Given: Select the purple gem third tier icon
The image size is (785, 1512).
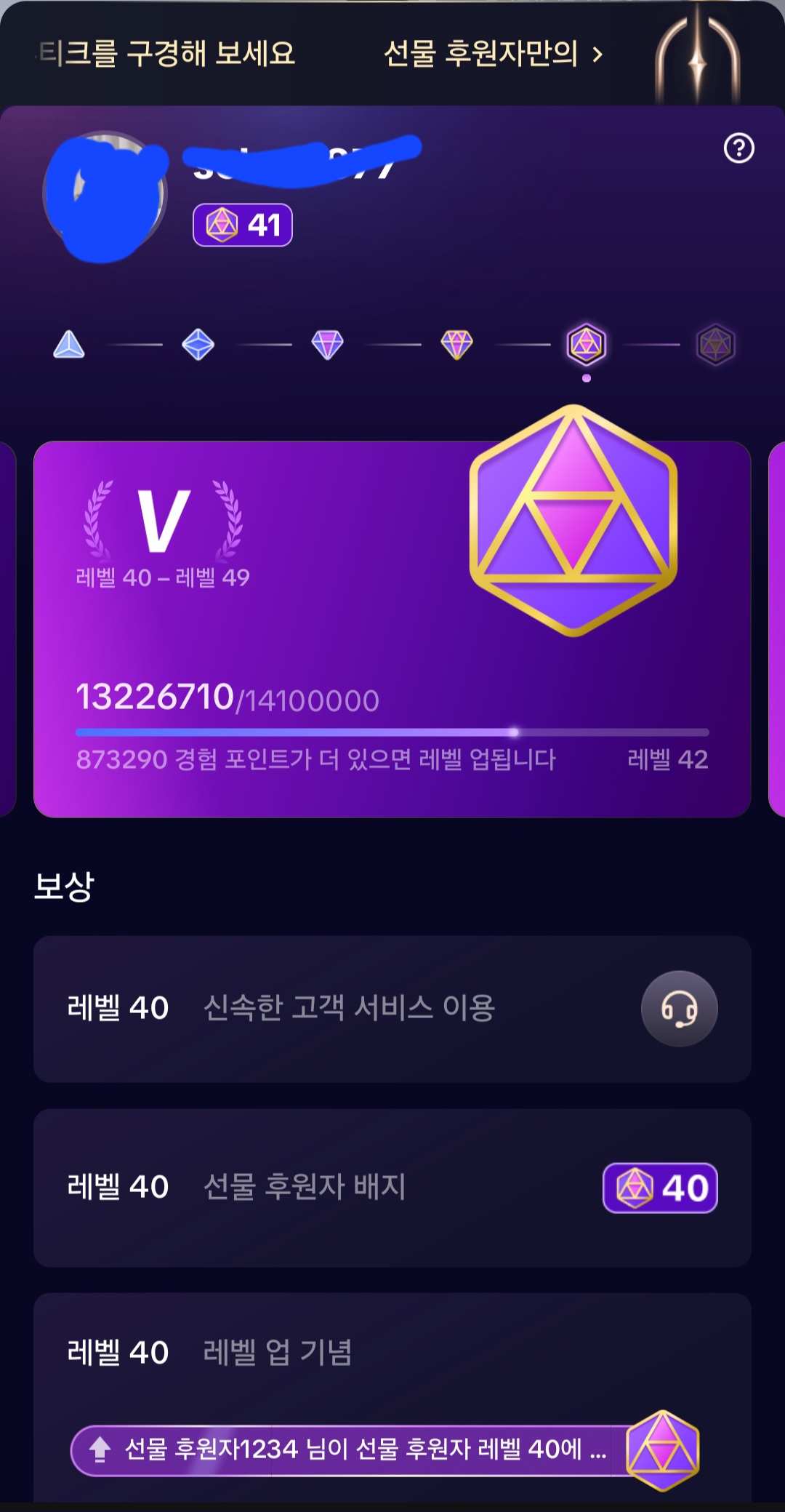Looking at the screenshot, I should coord(327,345).
